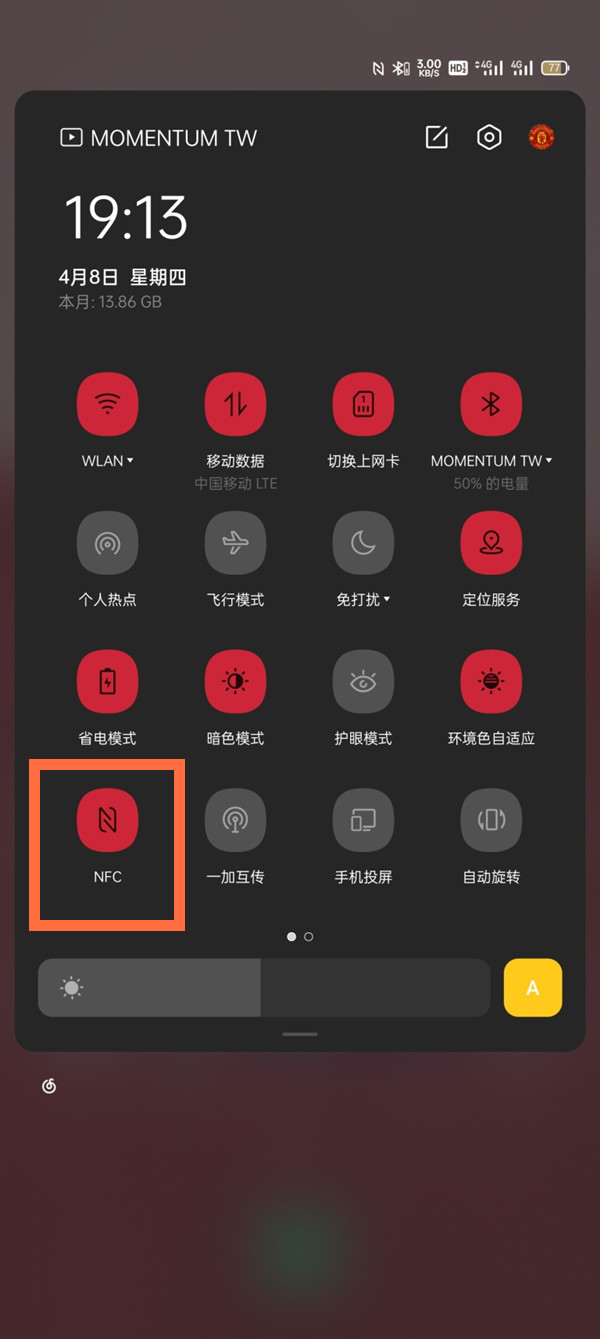
Task: Enable eye comfort mode (护眼模式)
Action: click(x=363, y=681)
